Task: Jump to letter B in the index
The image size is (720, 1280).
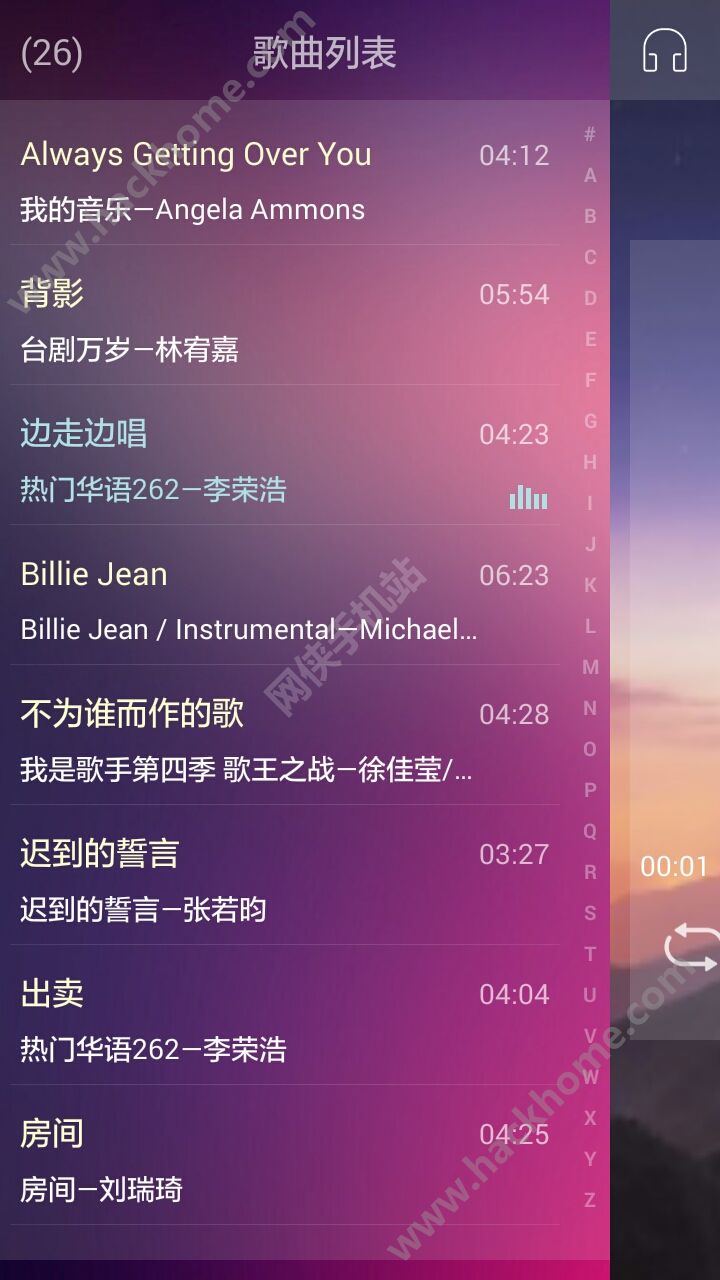Action: 590,216
